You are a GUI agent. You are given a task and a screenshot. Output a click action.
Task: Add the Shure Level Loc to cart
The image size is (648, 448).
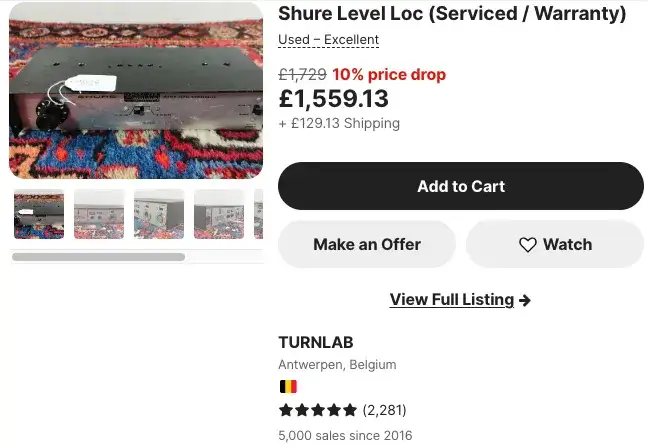tap(460, 186)
